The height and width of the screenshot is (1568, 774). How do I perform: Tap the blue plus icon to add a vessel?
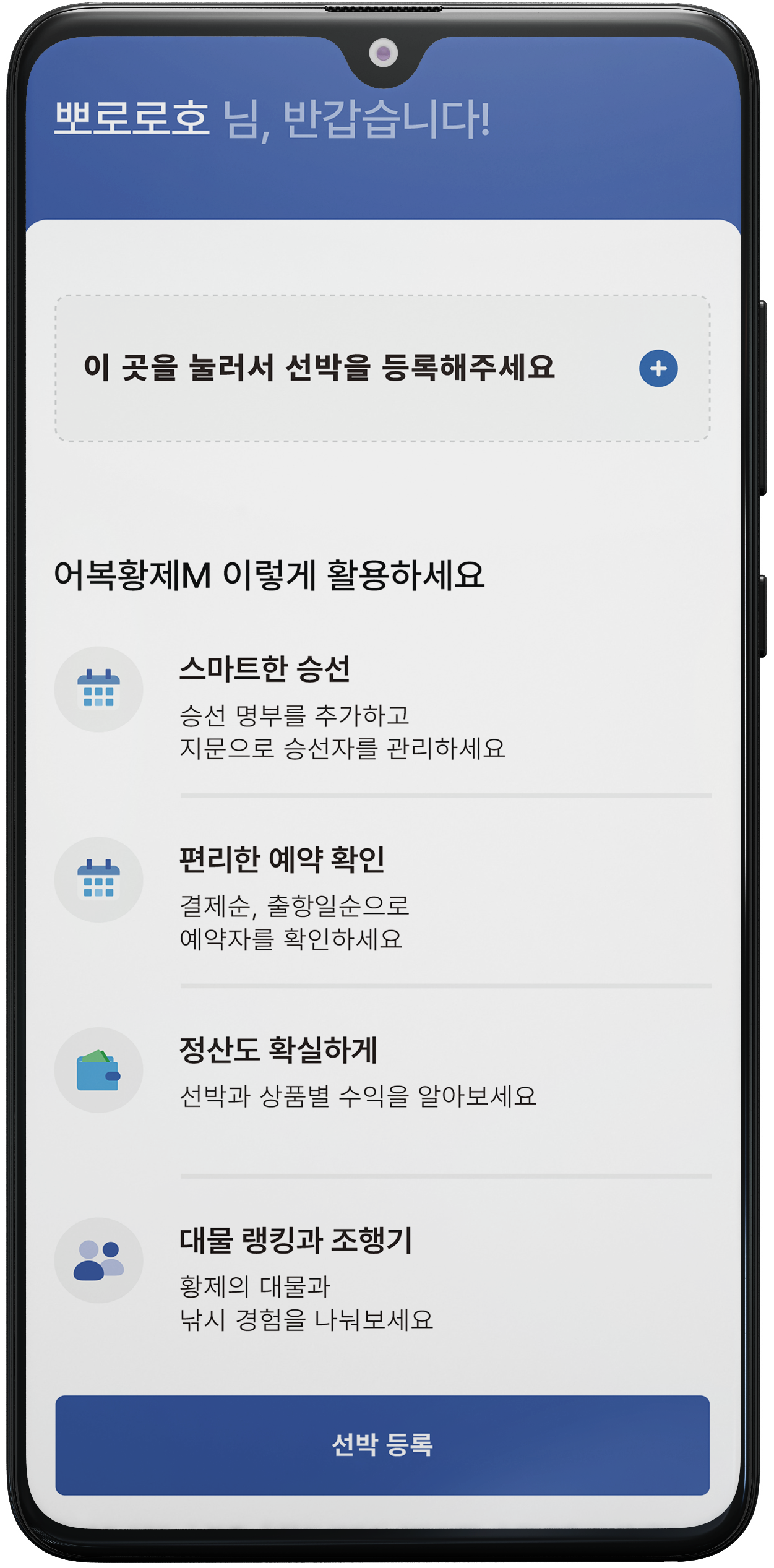658,368
